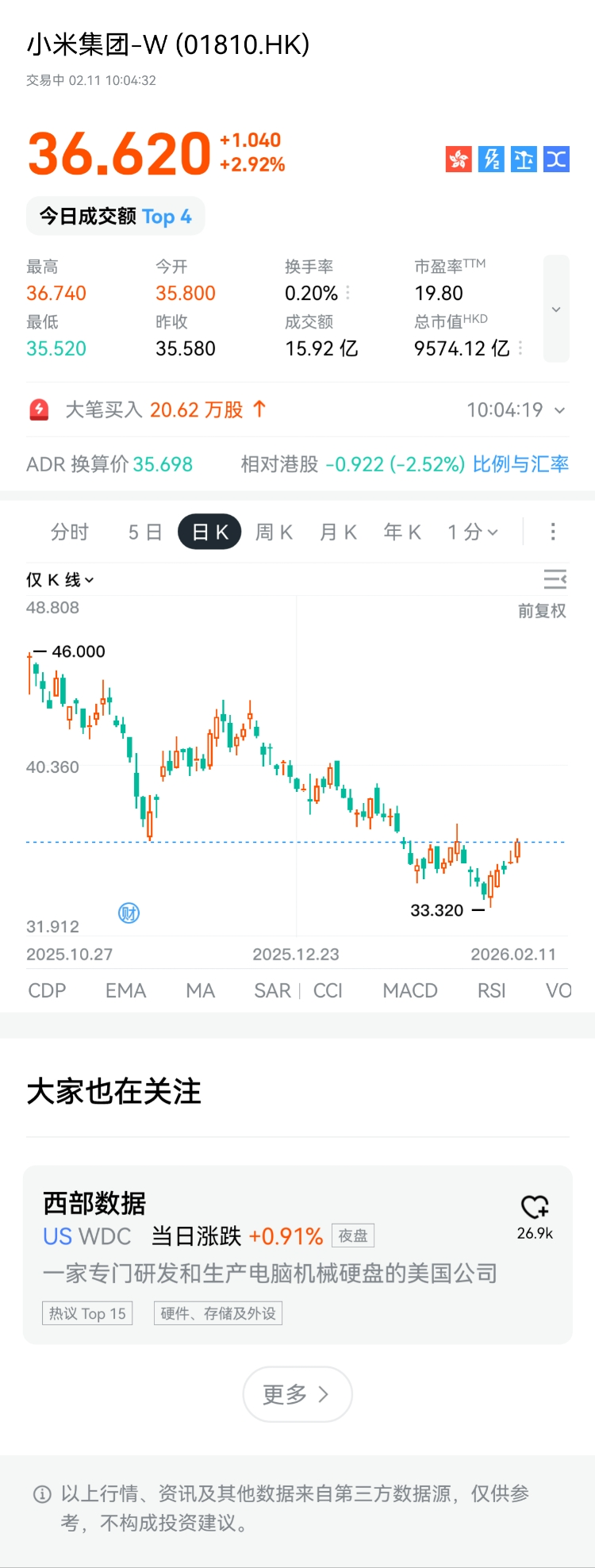This screenshot has width=595, height=1568.
Task: Add 西部数据 to watchlist via heart icon
Action: point(535,1208)
